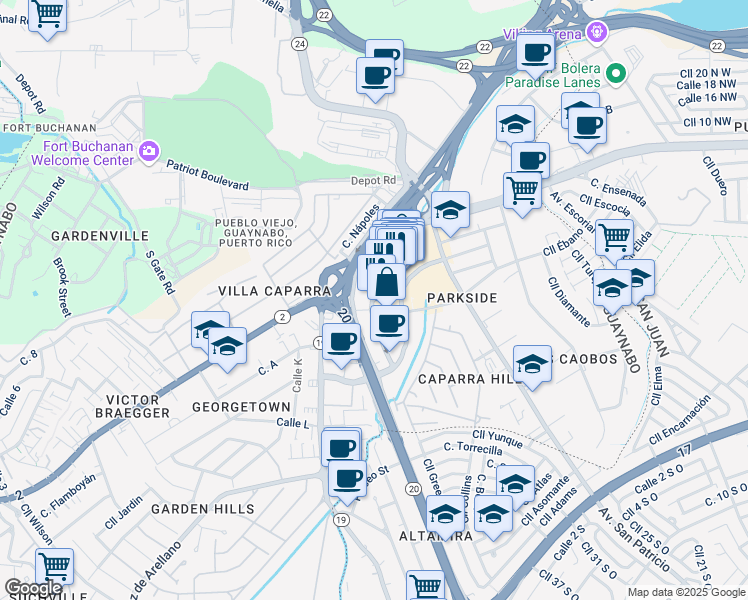Open the Bolera Paradise Lanes place marker

tap(617, 73)
